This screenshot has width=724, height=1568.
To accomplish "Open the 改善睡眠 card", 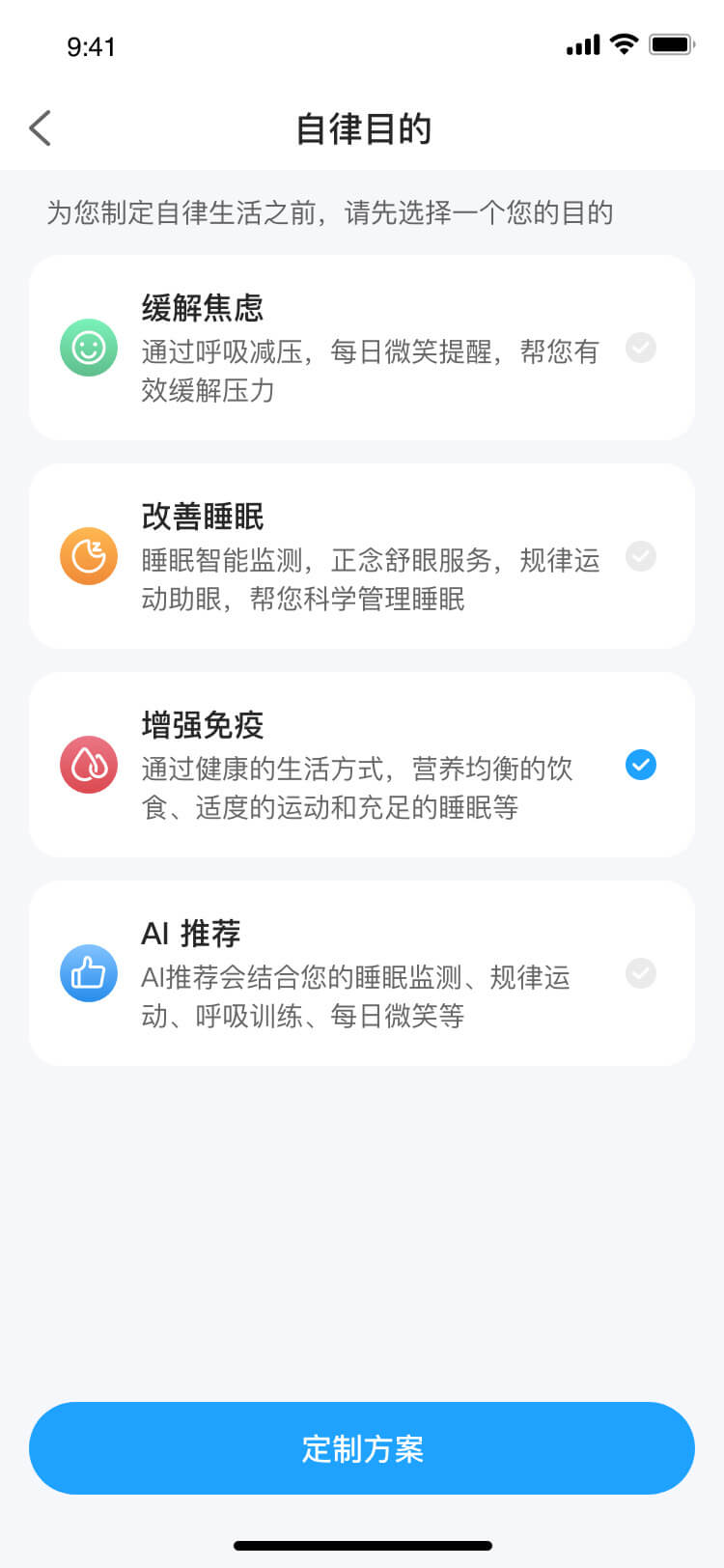I will 362,556.
